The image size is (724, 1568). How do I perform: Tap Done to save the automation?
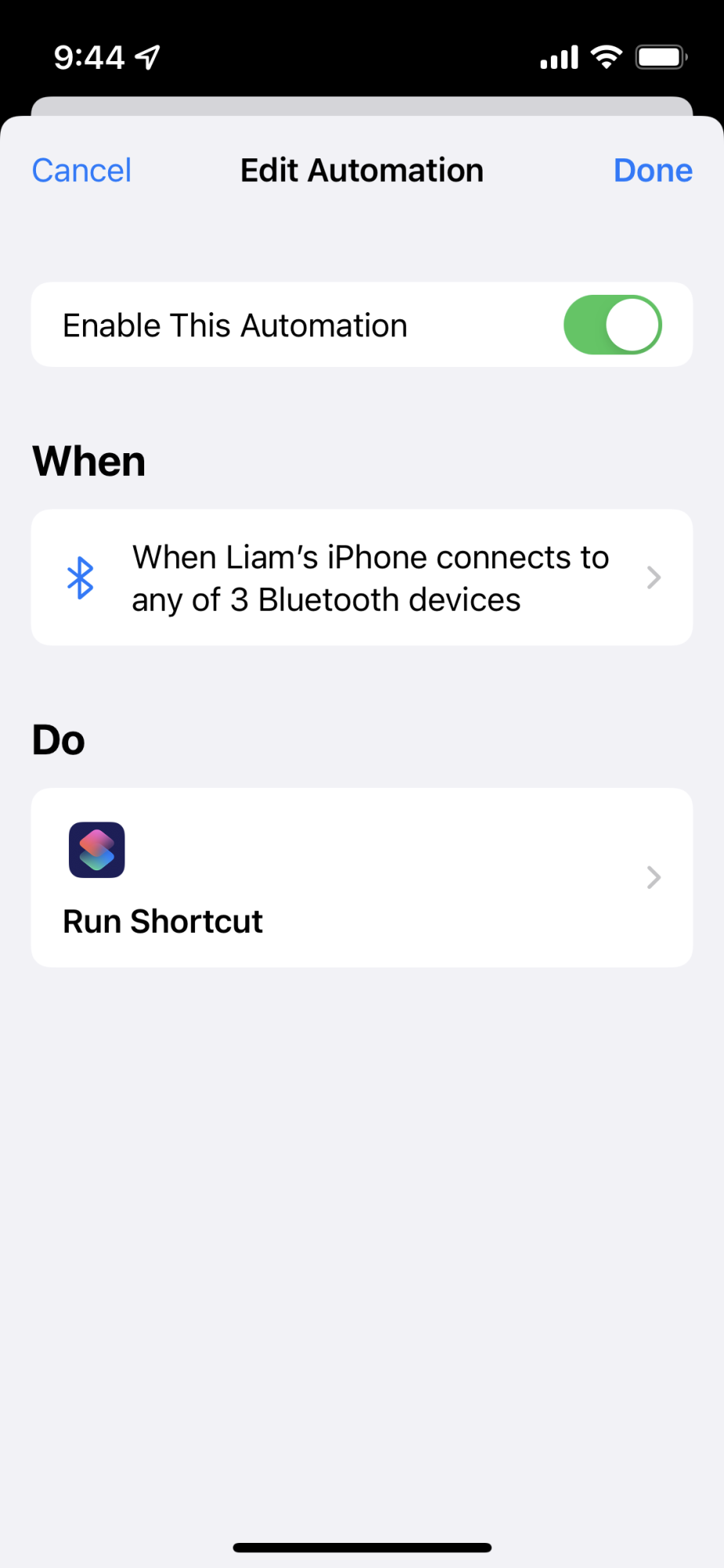[x=653, y=170]
